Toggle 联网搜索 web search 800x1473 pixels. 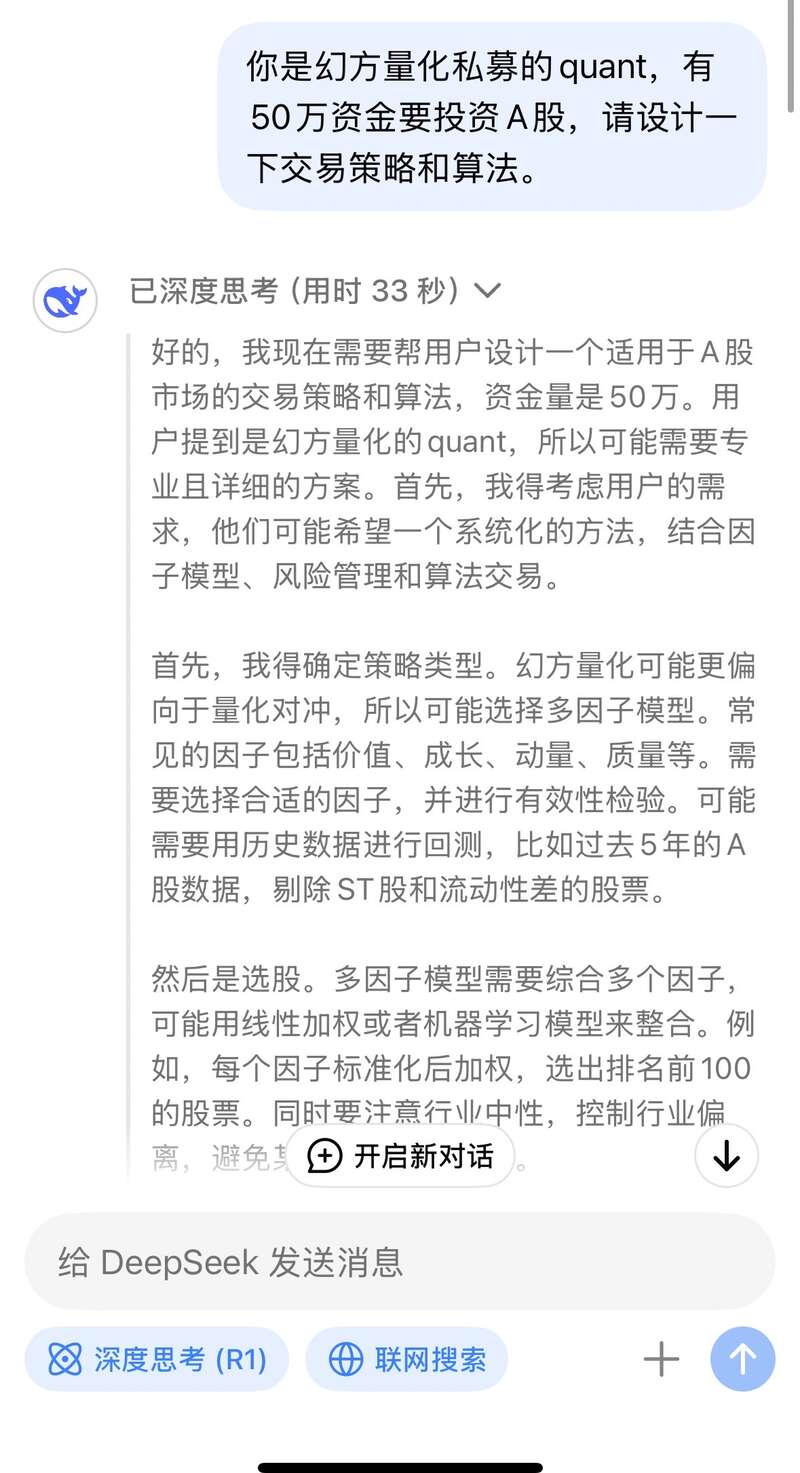[x=407, y=1359]
